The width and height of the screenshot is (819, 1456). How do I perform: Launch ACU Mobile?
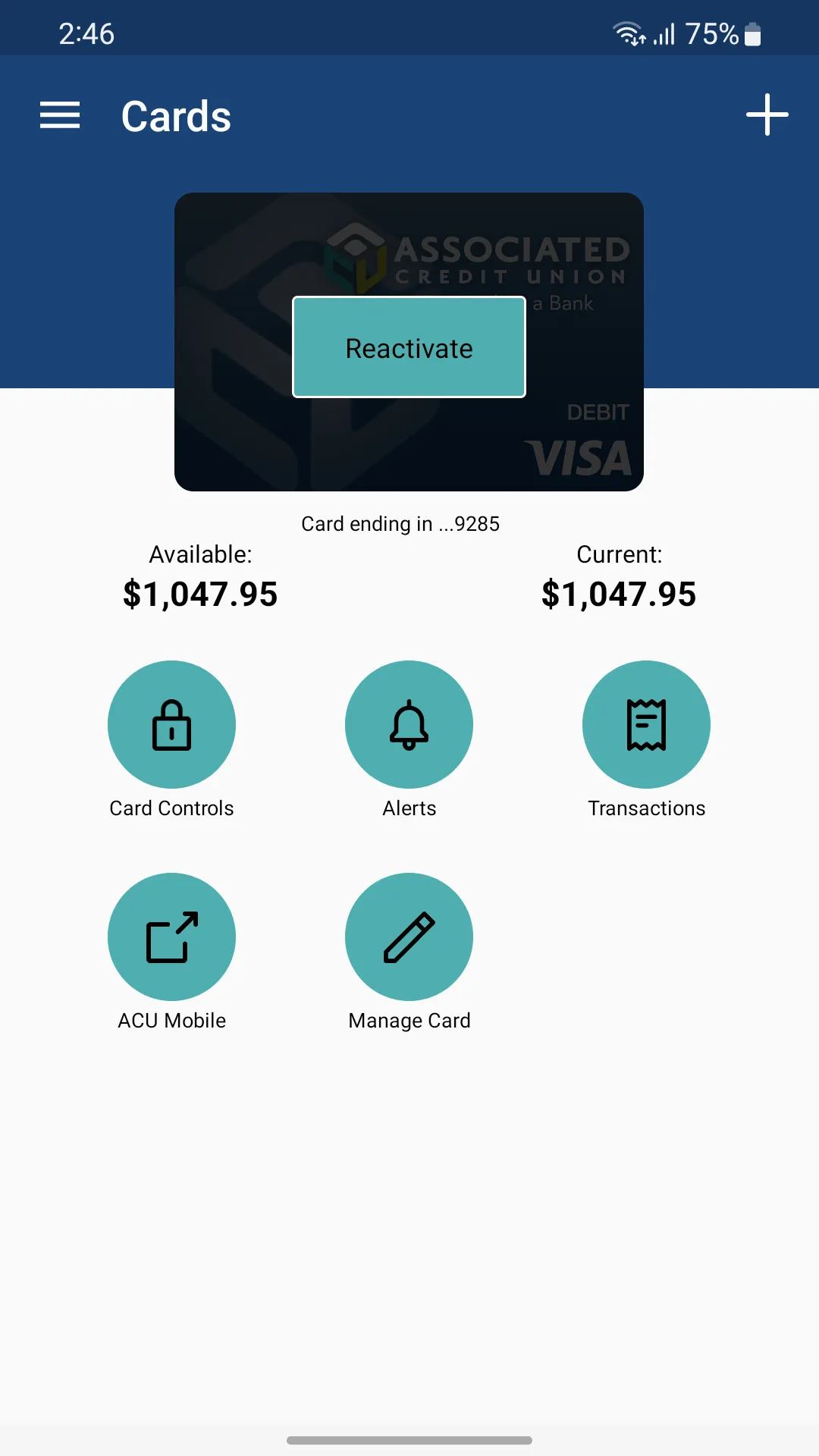171,937
